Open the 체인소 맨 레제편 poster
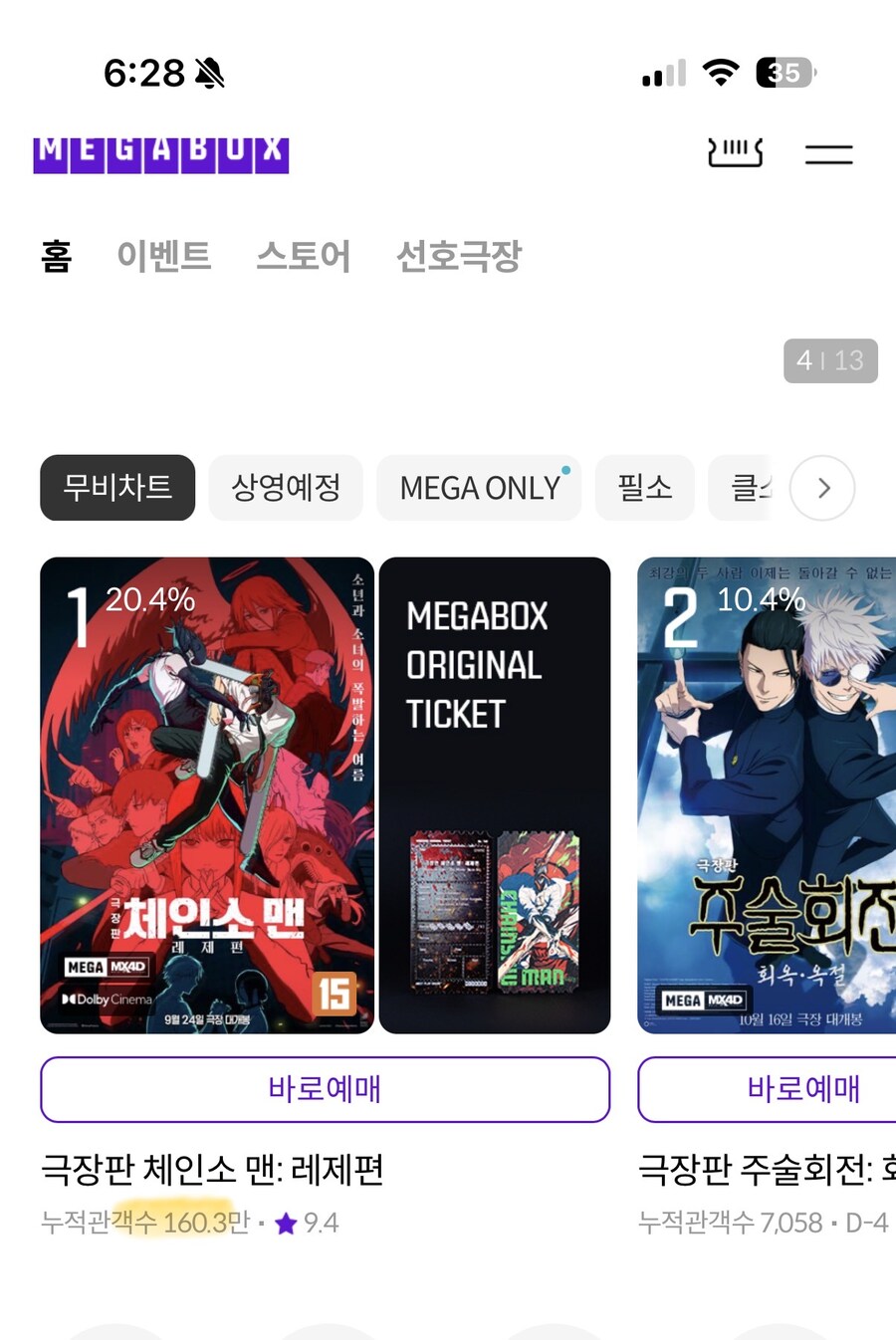Image resolution: width=896 pixels, height=1340 pixels. (x=207, y=794)
